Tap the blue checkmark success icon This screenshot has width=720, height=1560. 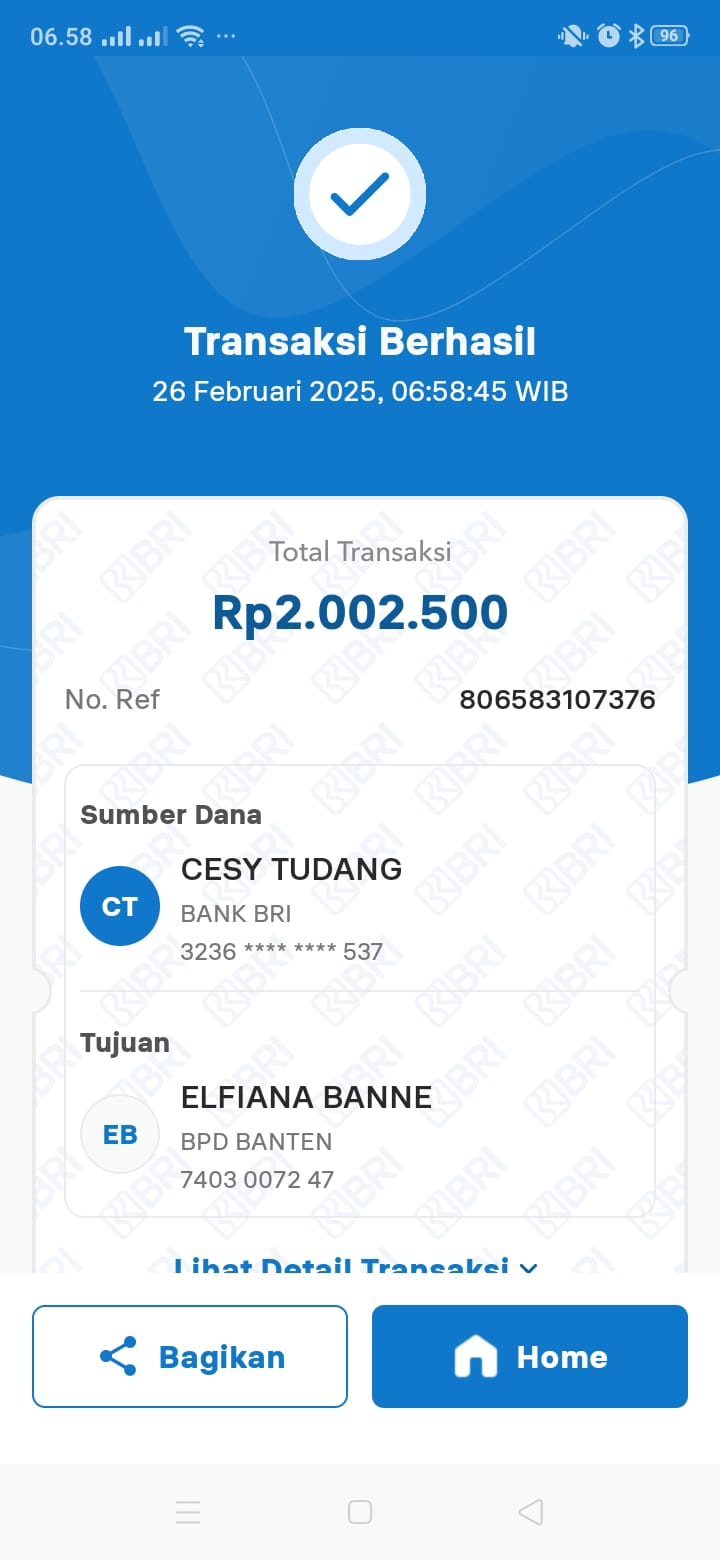(x=360, y=195)
